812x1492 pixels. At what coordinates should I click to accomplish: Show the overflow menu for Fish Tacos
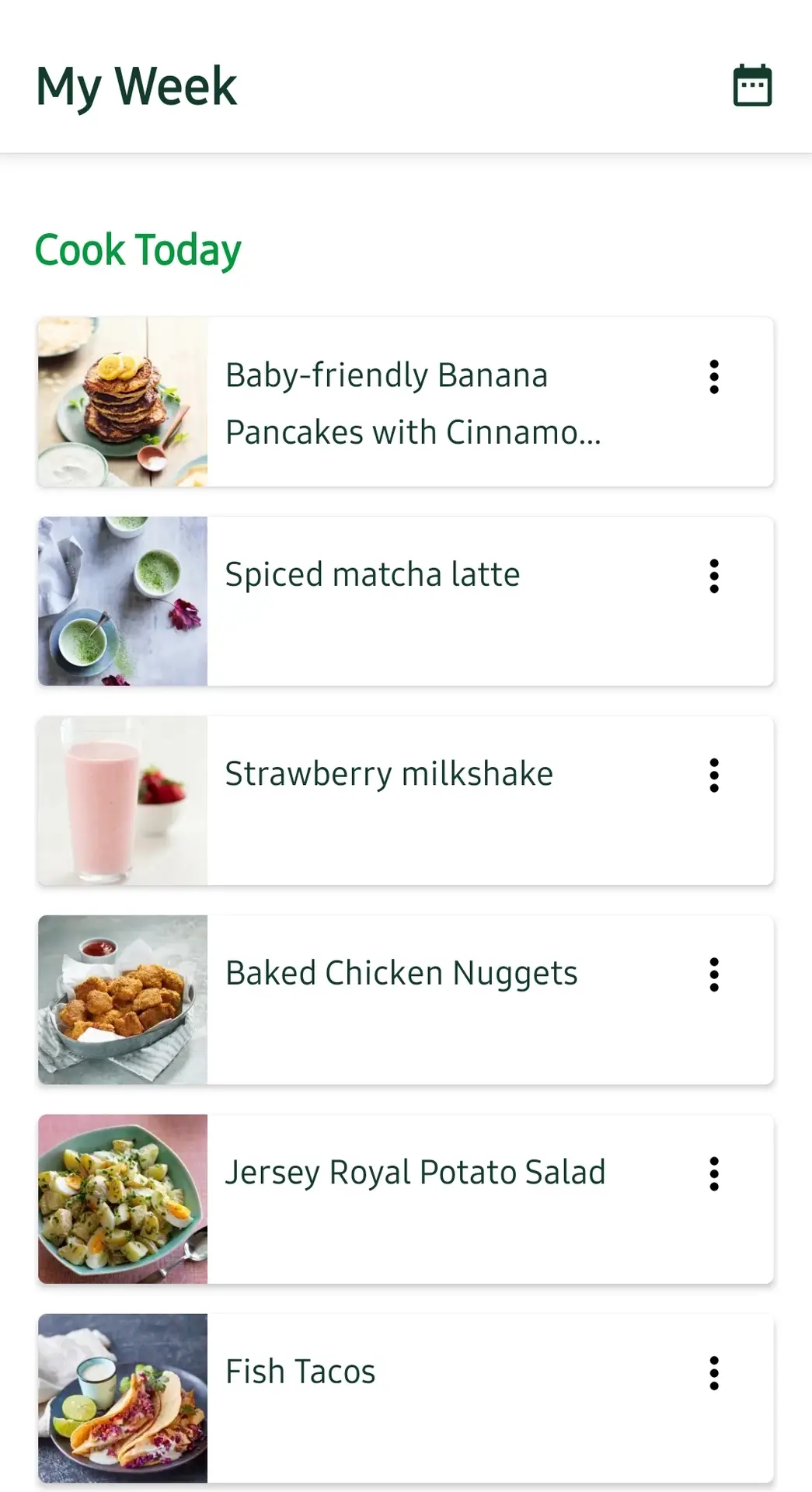(714, 1373)
